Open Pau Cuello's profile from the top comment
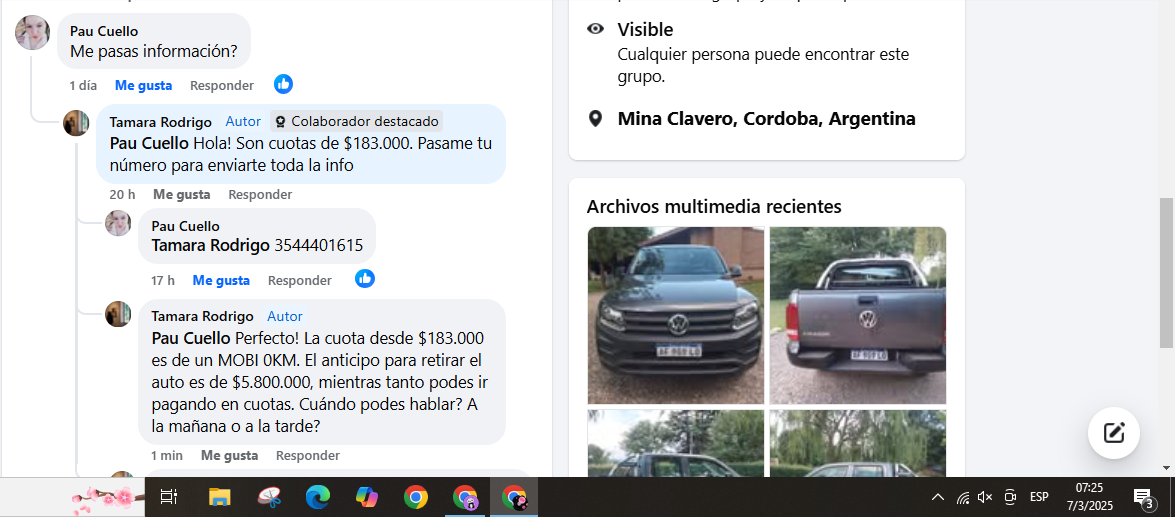The image size is (1175, 517). (x=104, y=31)
